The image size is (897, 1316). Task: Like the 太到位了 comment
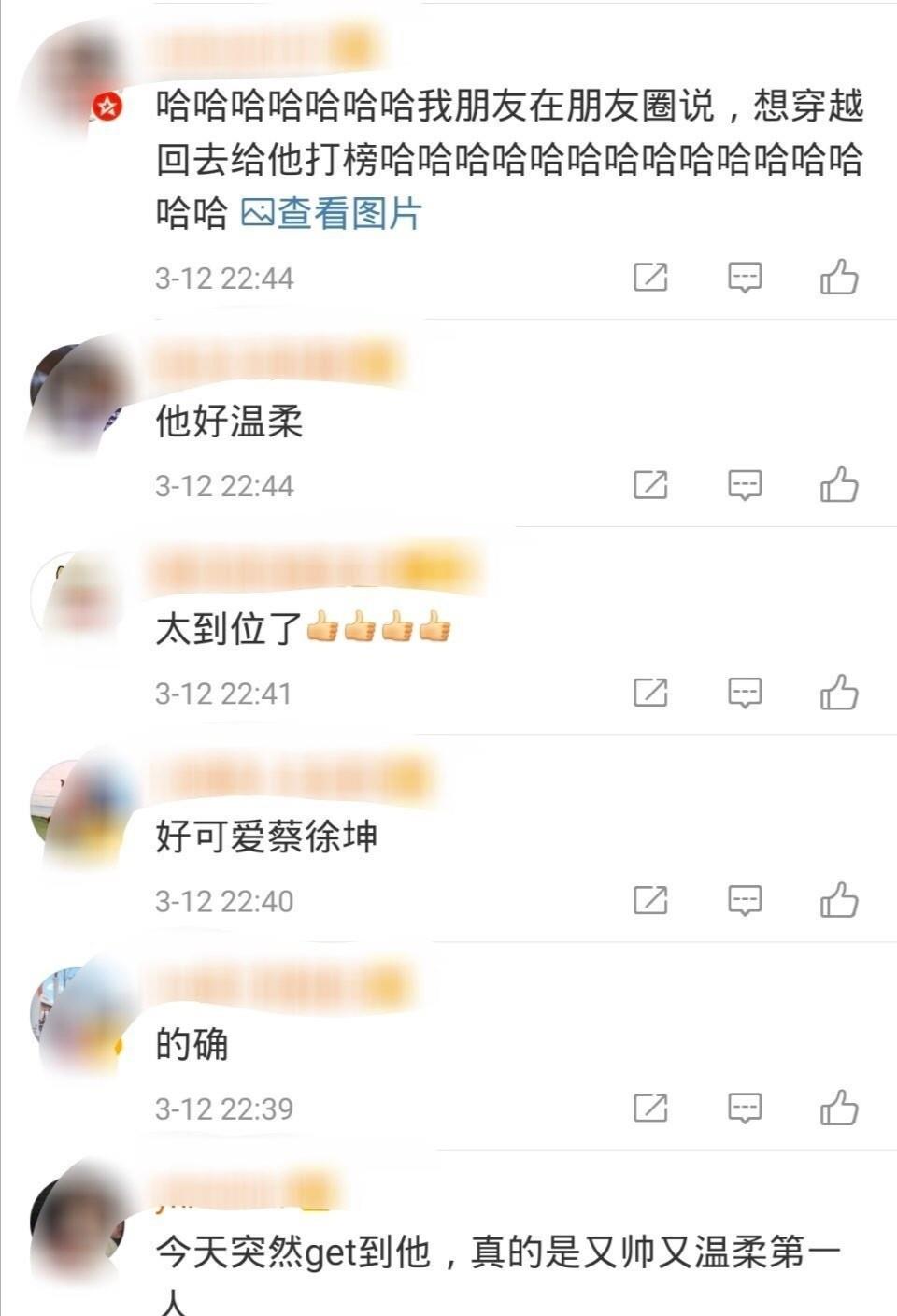(x=838, y=692)
